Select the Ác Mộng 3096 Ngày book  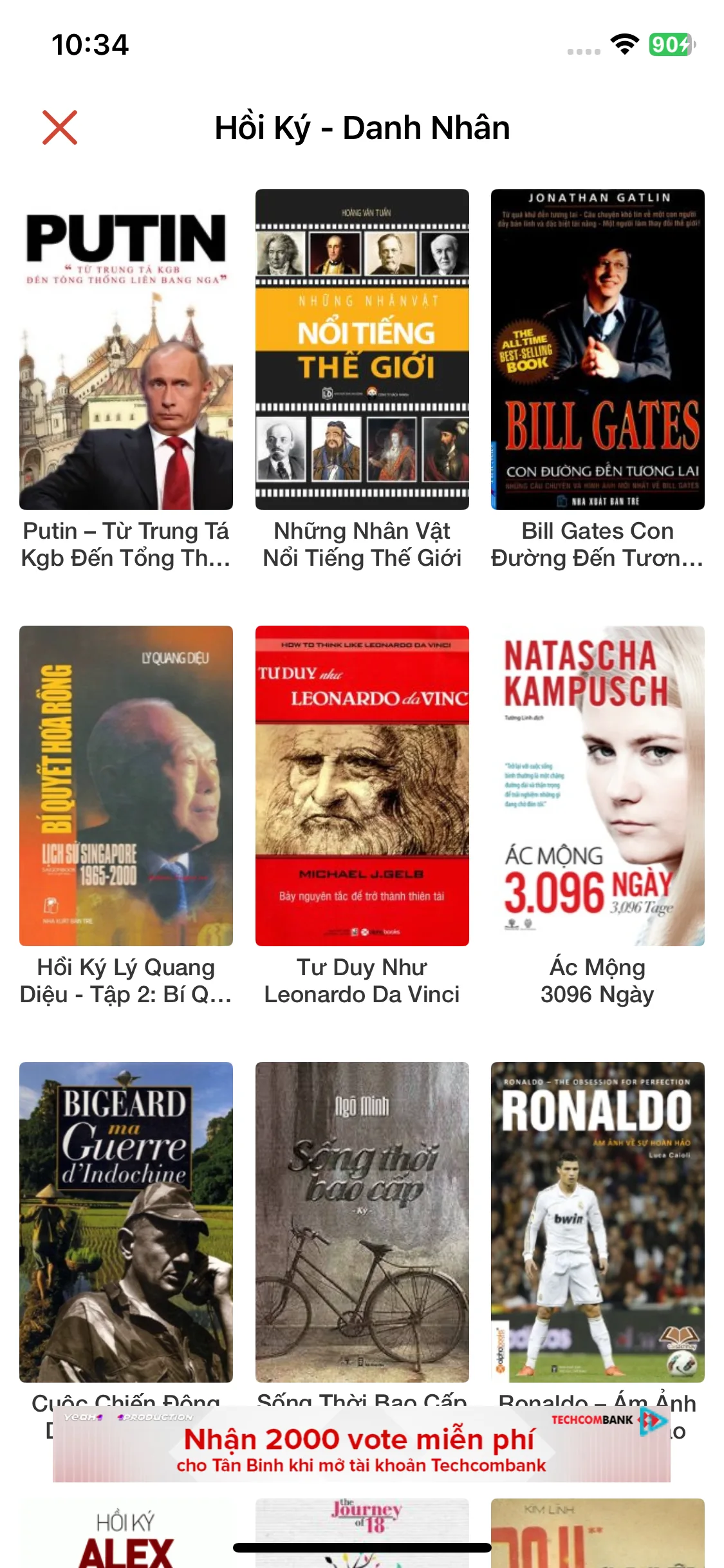(x=597, y=785)
